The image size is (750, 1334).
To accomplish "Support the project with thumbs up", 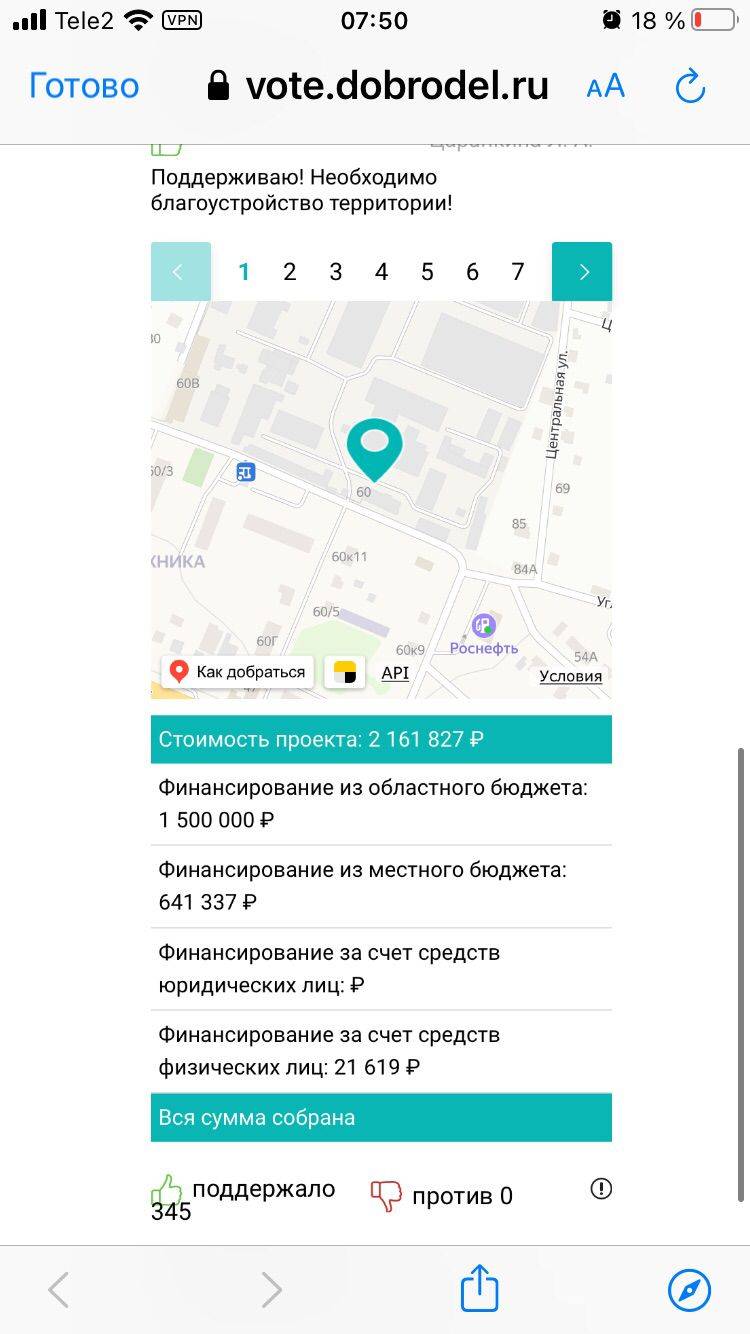I will pyautogui.click(x=167, y=1191).
